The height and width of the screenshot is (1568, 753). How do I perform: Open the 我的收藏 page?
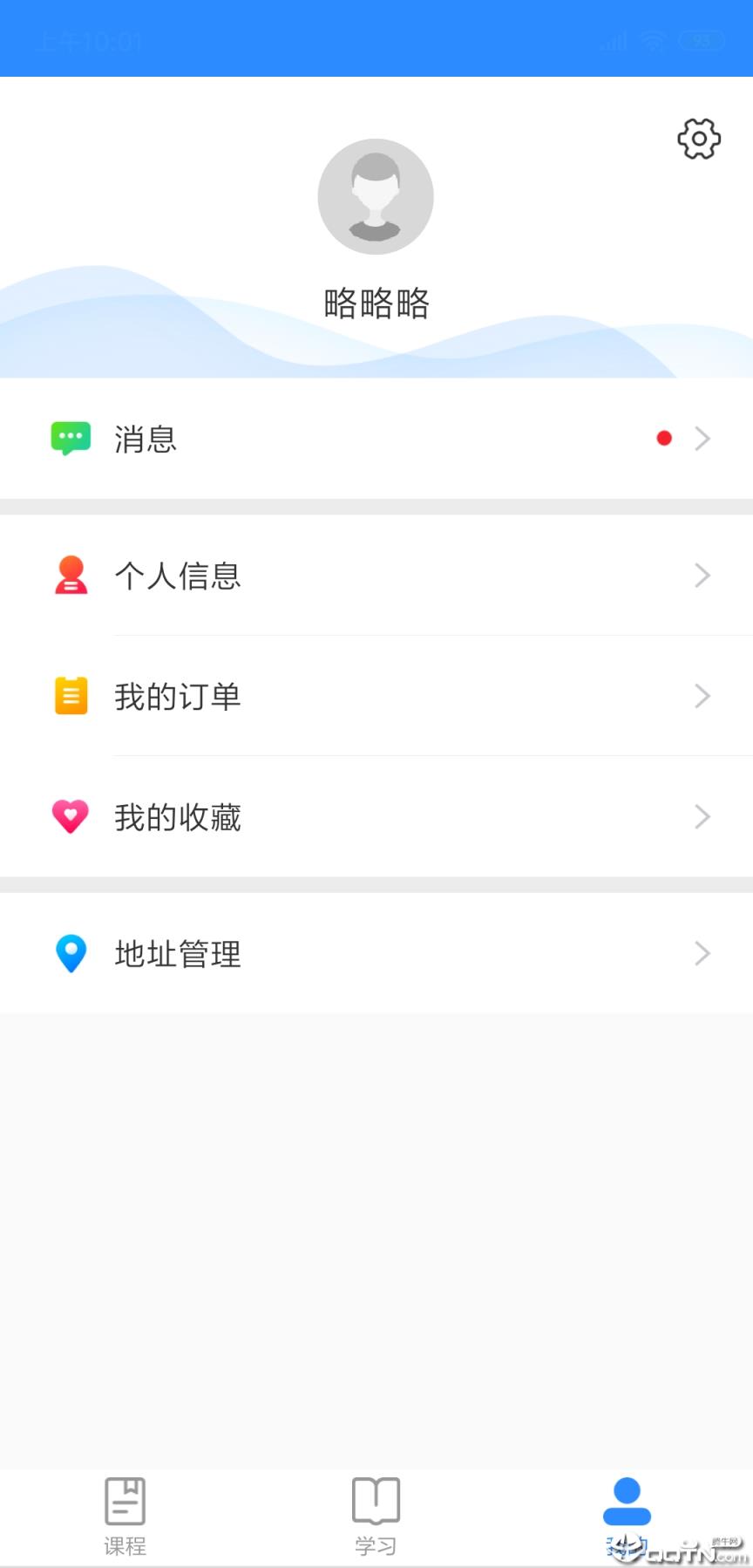pyautogui.click(x=178, y=817)
